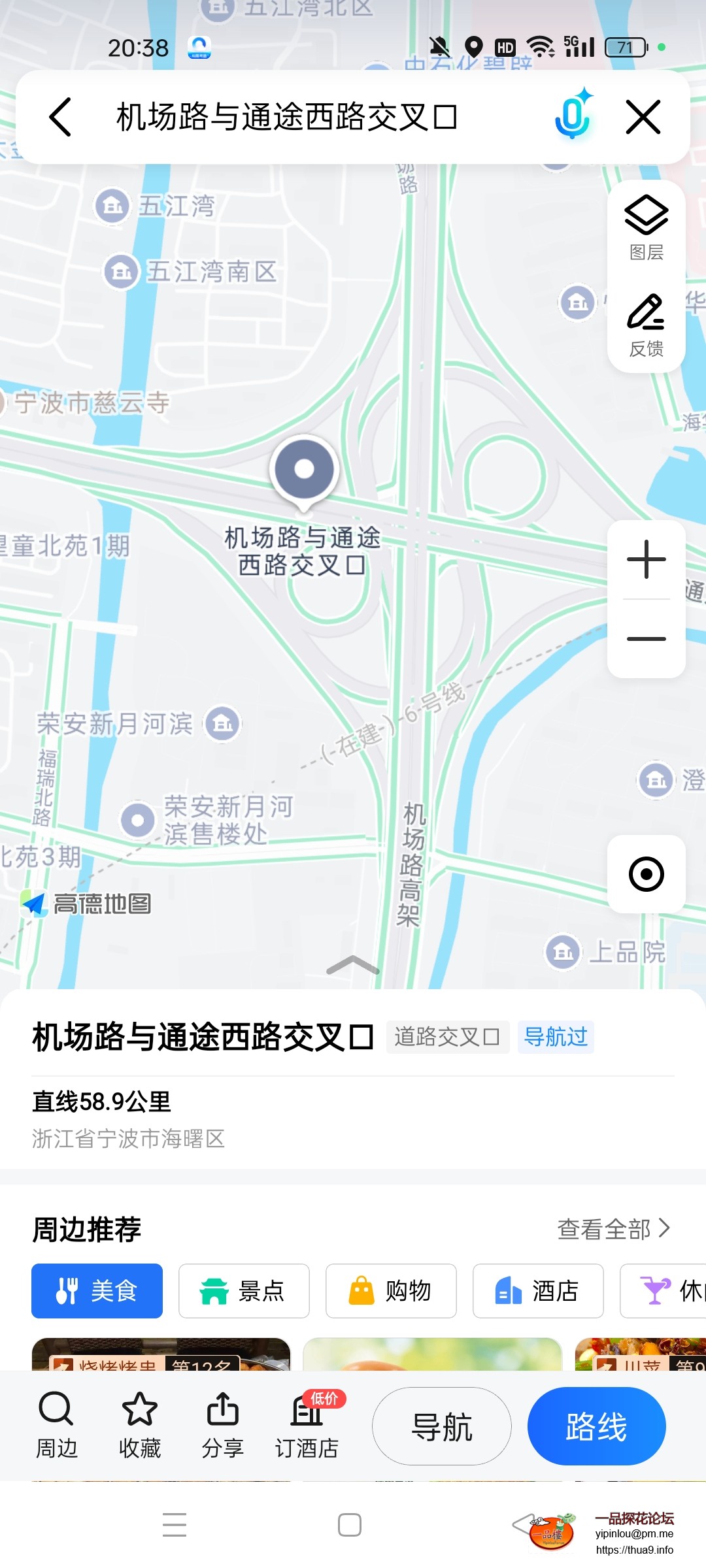Switch to the 景点 attractions category
Viewport: 706px width, 1568px height.
point(243,1290)
